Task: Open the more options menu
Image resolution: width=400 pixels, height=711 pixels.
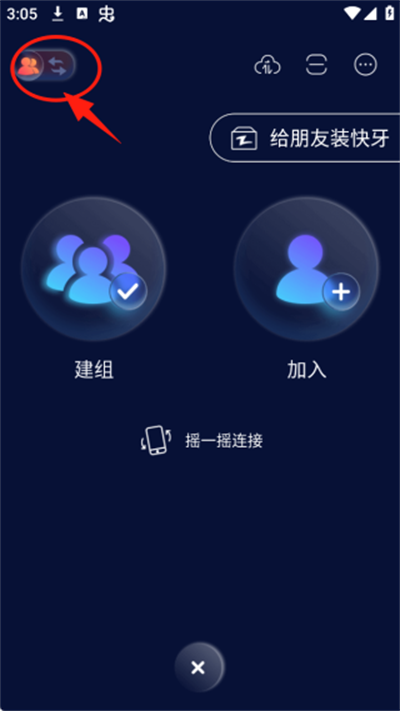Action: point(365,66)
